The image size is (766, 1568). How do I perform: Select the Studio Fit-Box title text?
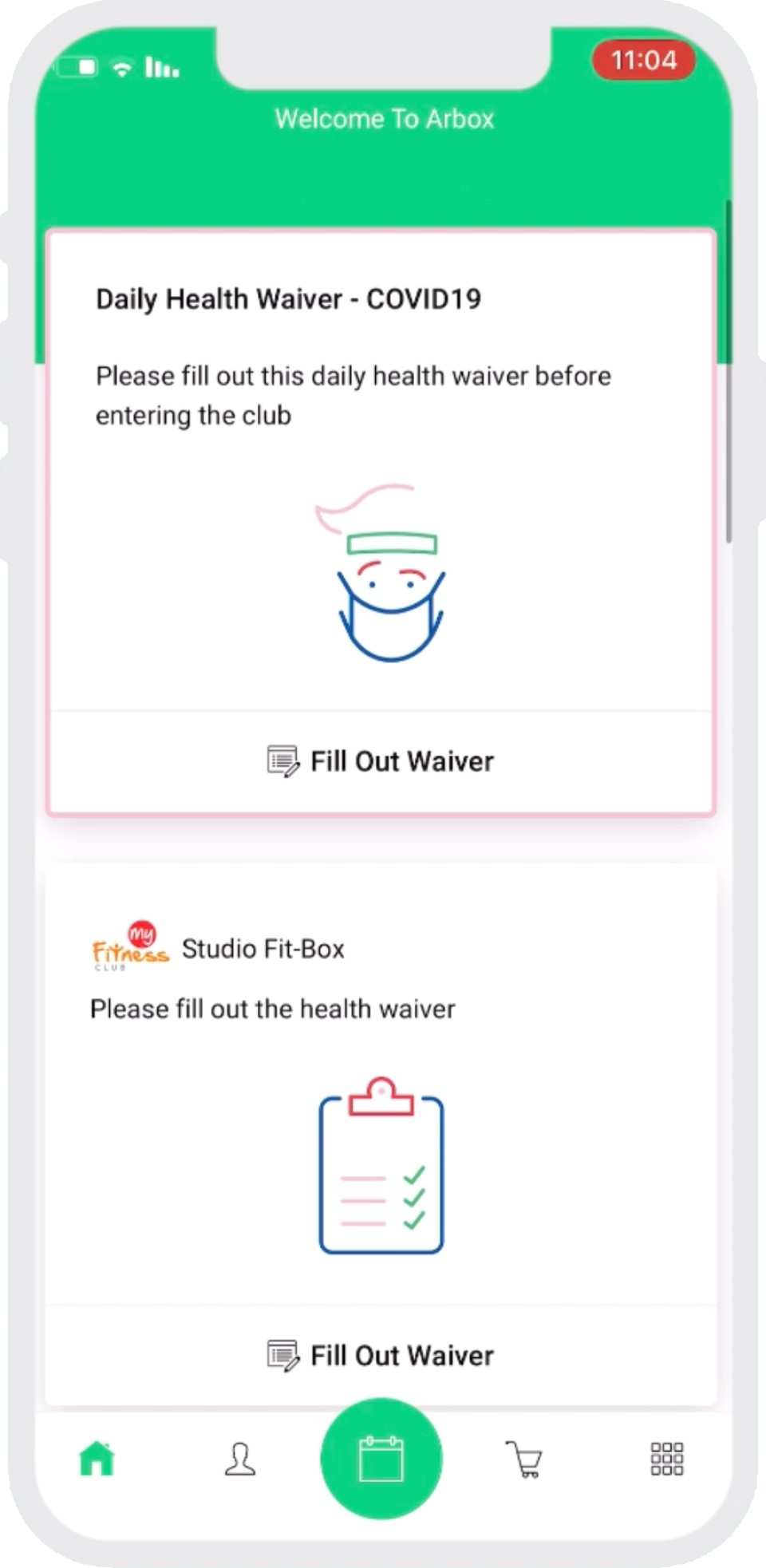(263, 949)
